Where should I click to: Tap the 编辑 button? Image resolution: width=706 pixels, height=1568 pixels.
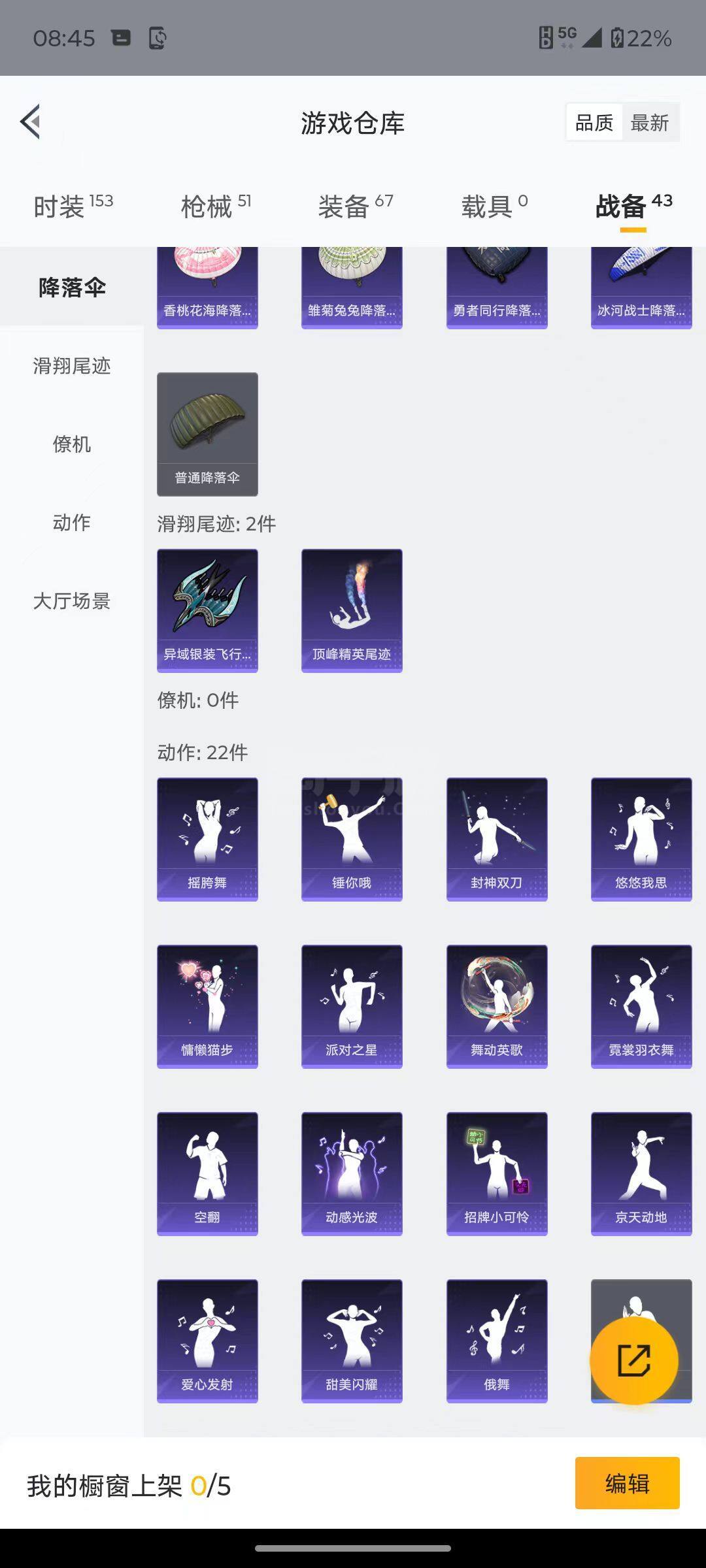pyautogui.click(x=627, y=1483)
